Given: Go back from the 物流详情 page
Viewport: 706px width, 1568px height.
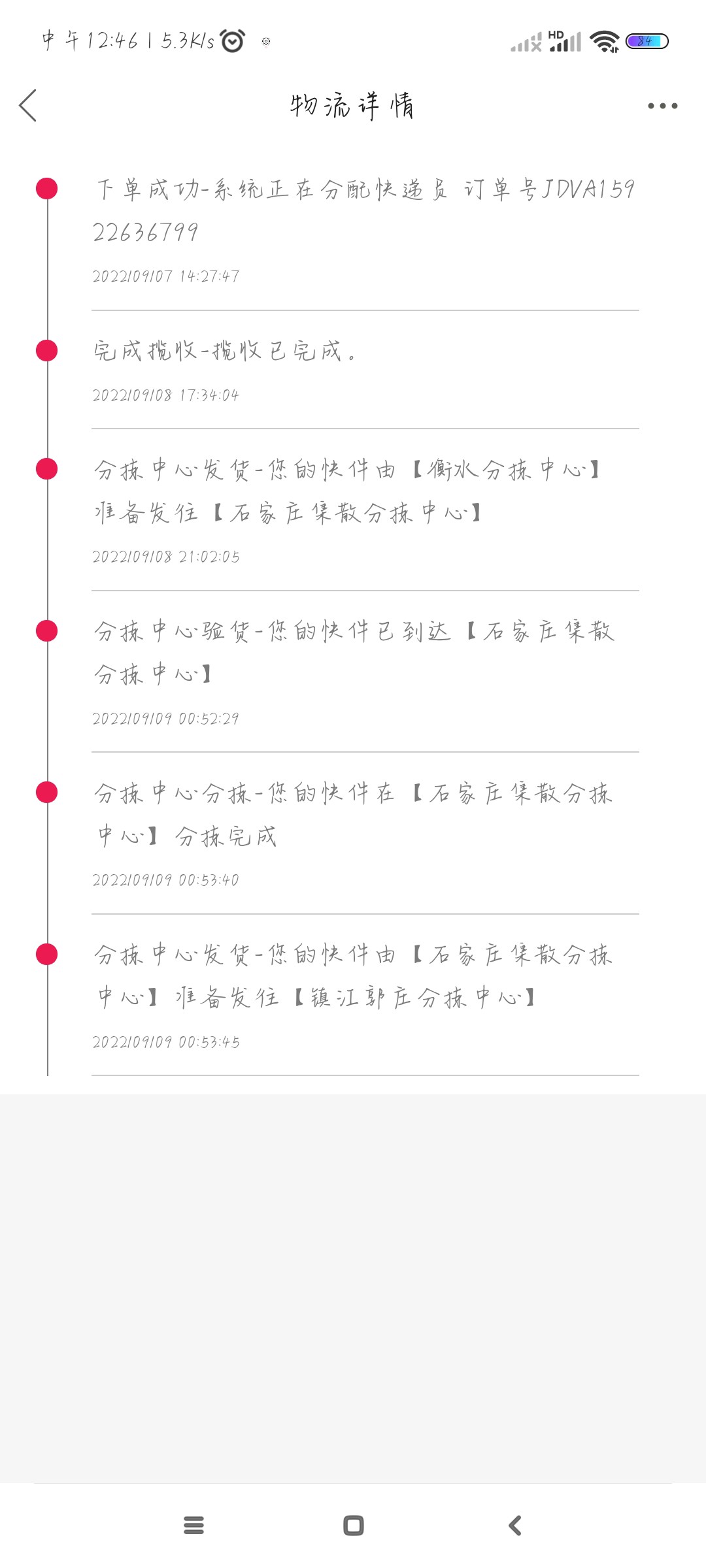Looking at the screenshot, I should click(28, 106).
